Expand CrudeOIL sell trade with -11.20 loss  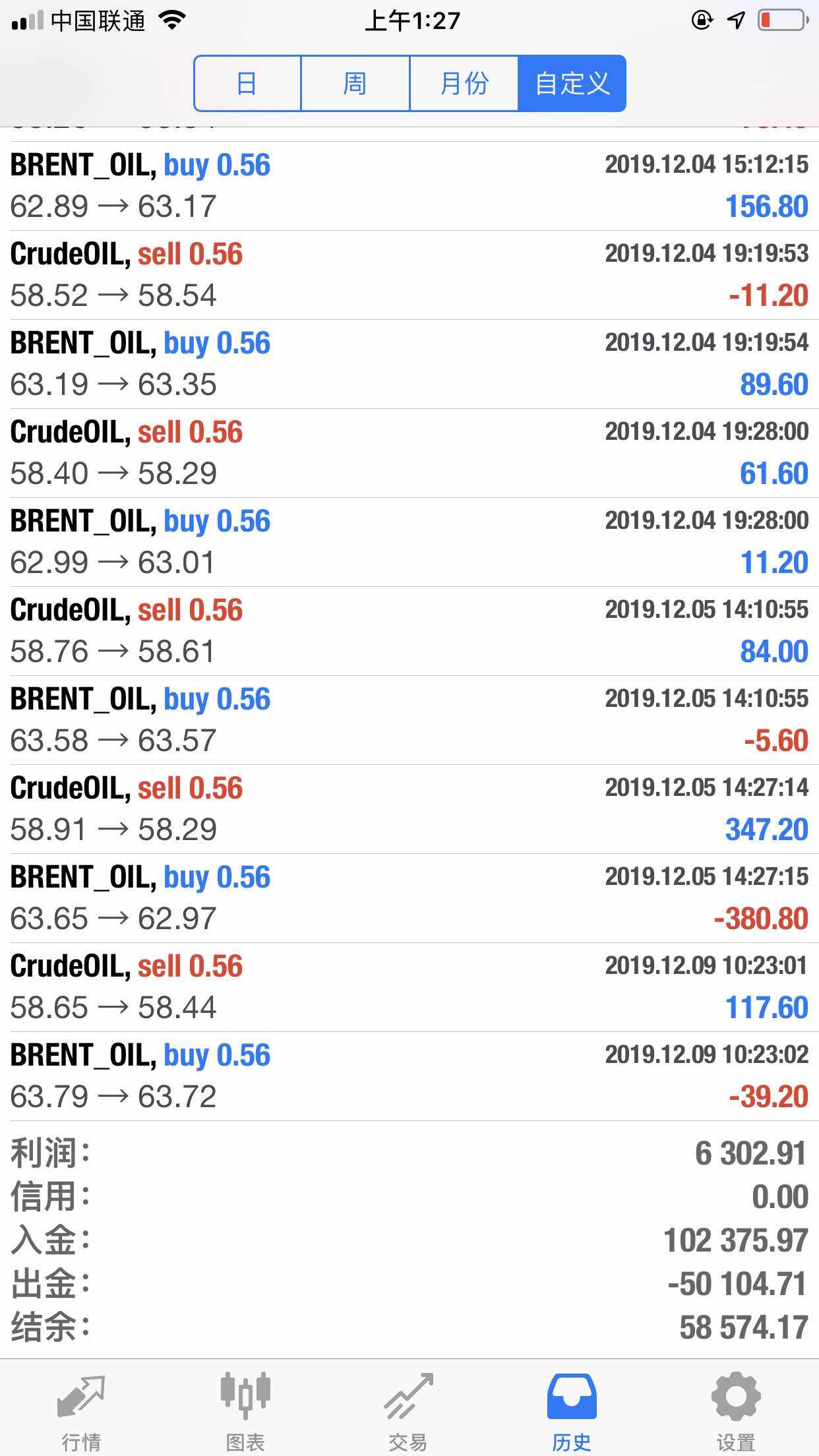pos(409,275)
